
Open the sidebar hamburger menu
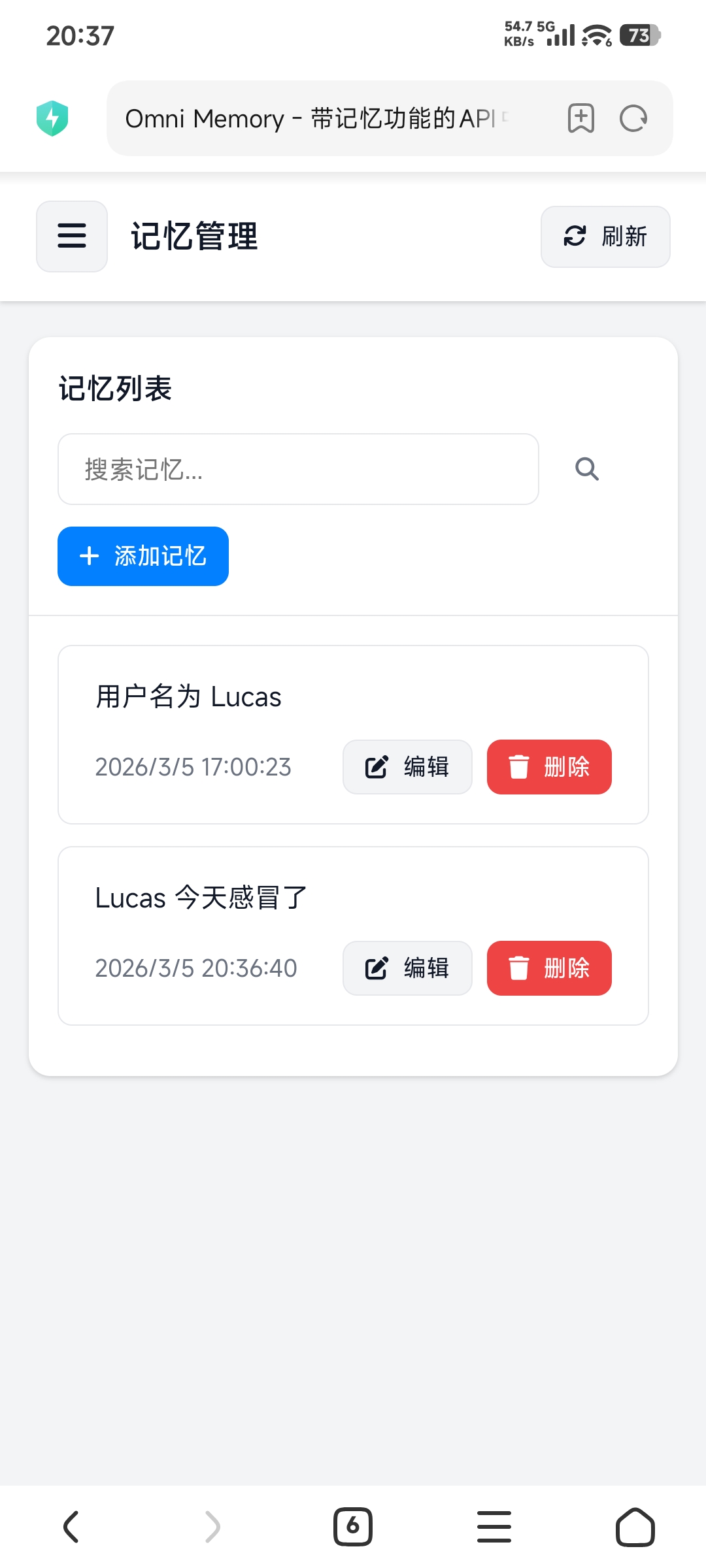71,237
